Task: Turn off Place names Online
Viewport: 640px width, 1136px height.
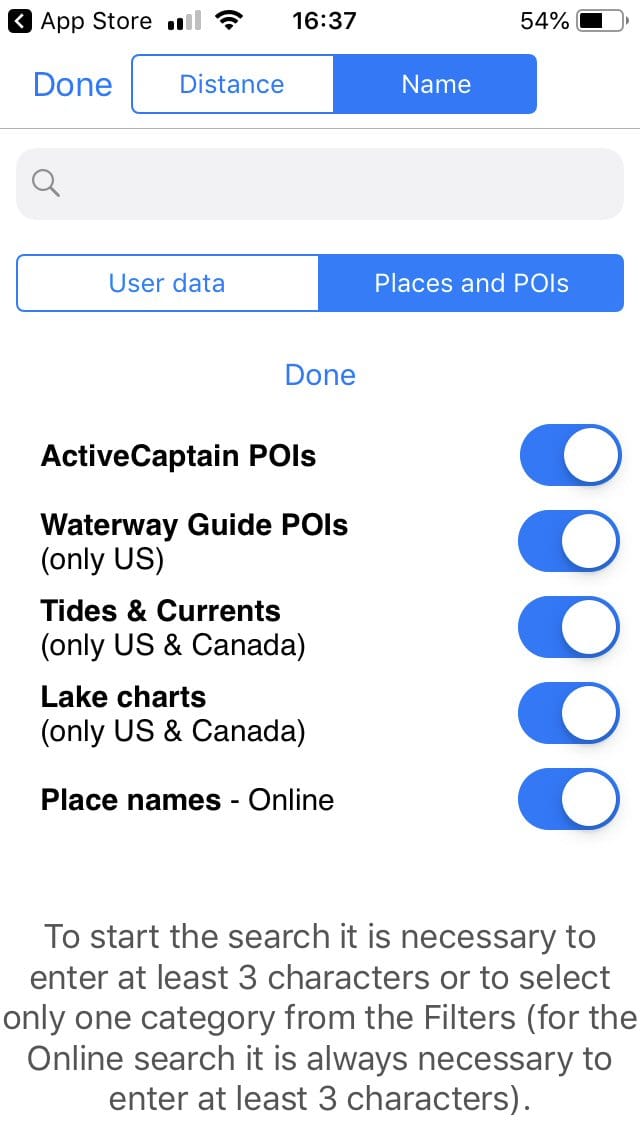Action: pyautogui.click(x=570, y=799)
